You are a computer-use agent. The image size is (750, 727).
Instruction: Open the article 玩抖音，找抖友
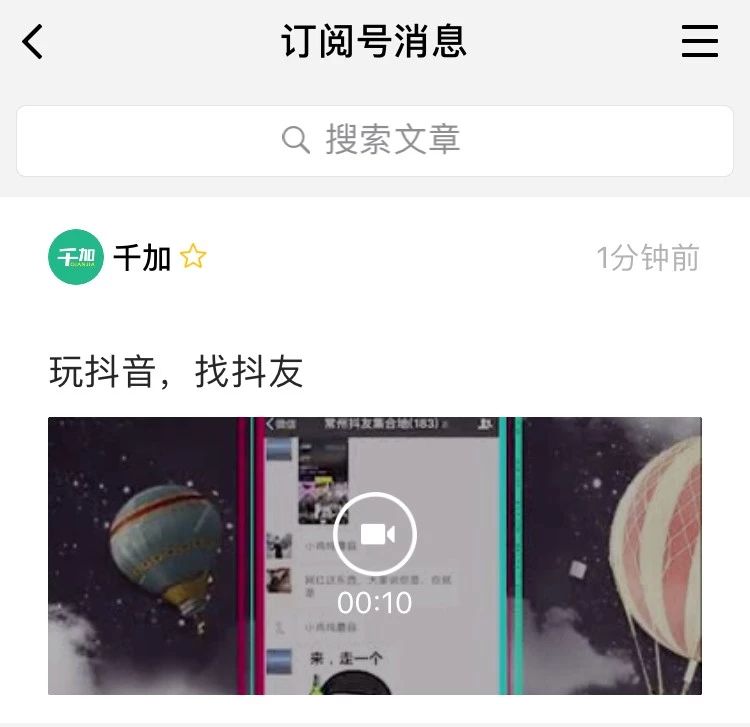pos(176,373)
